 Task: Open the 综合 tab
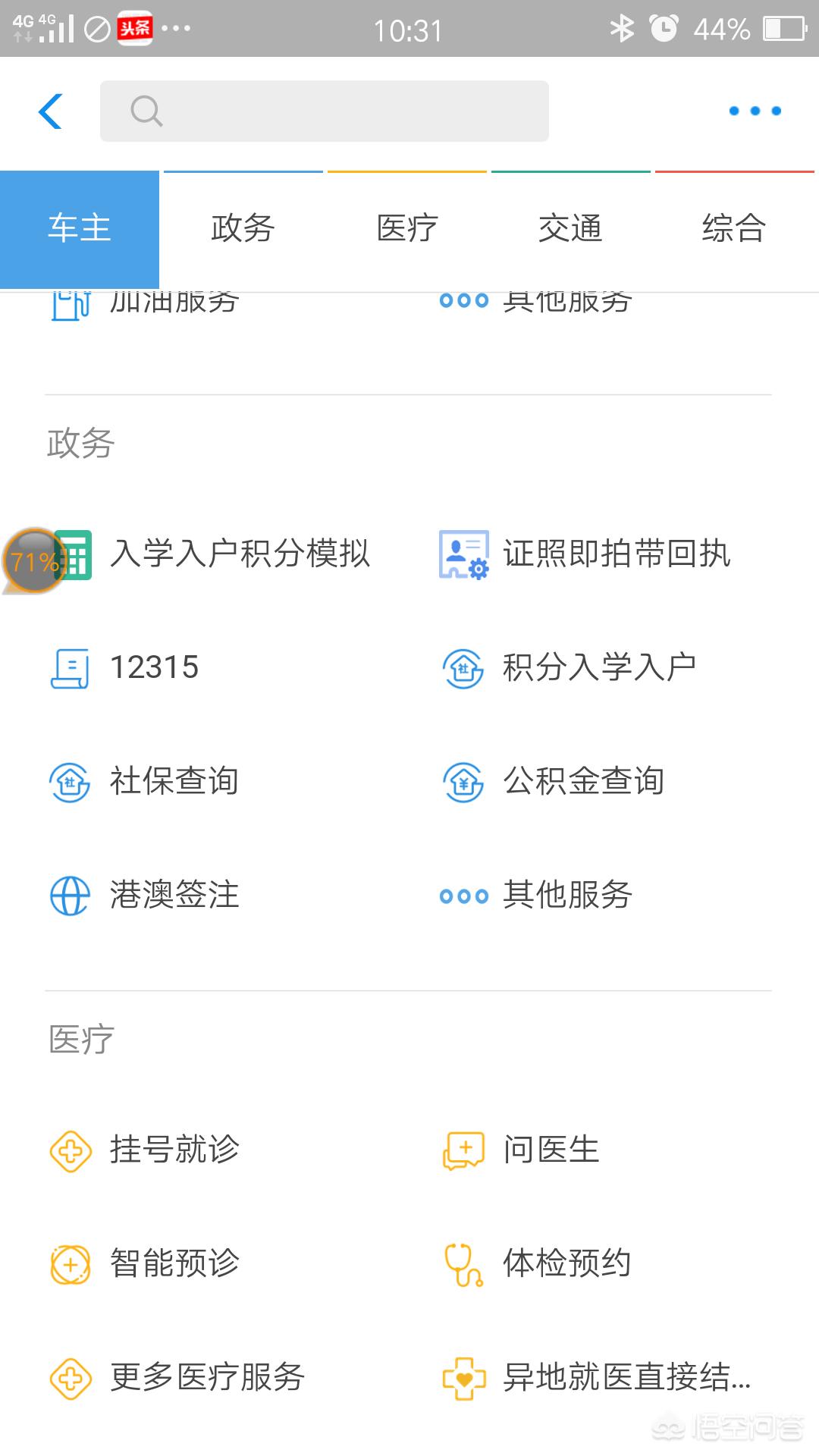(x=733, y=229)
